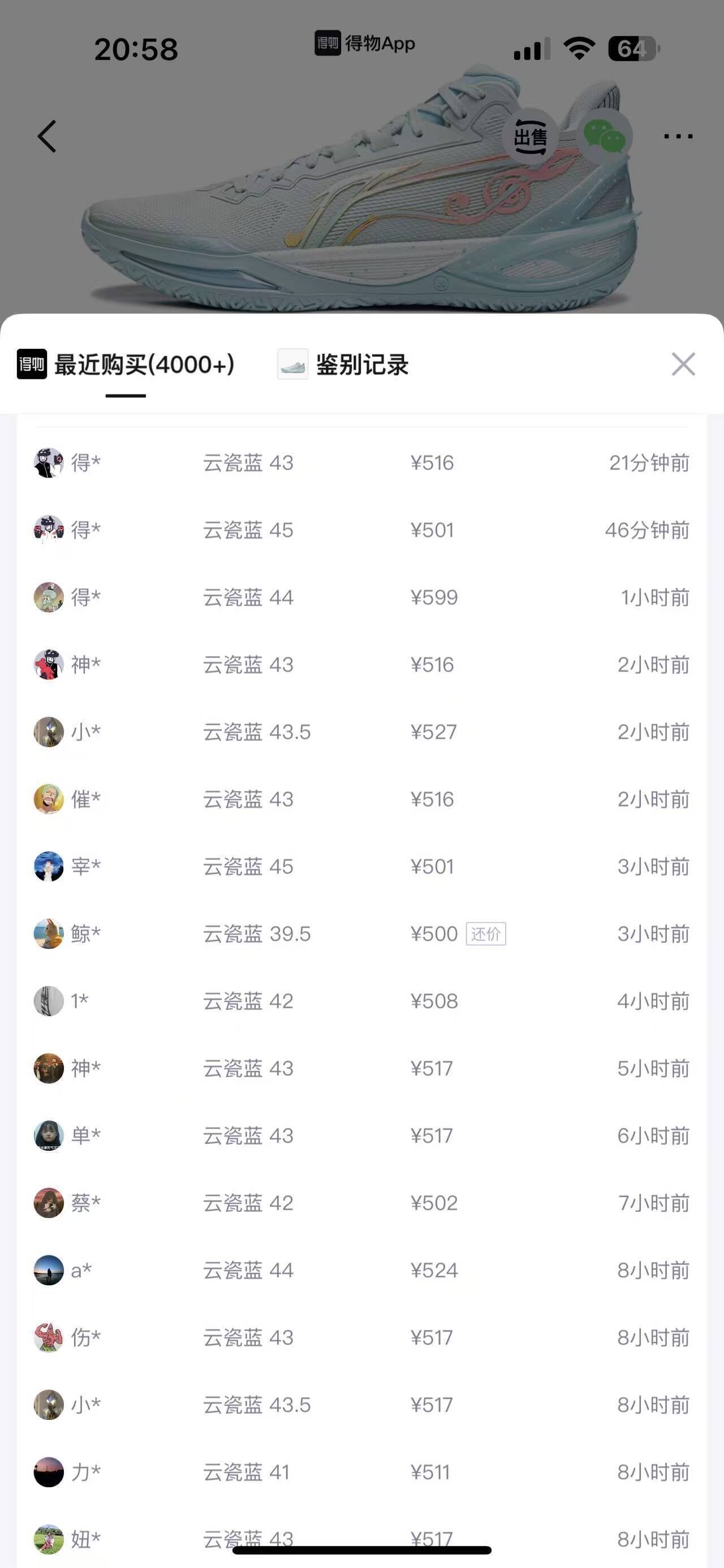Open the three-dot overflow menu

pyautogui.click(x=678, y=136)
